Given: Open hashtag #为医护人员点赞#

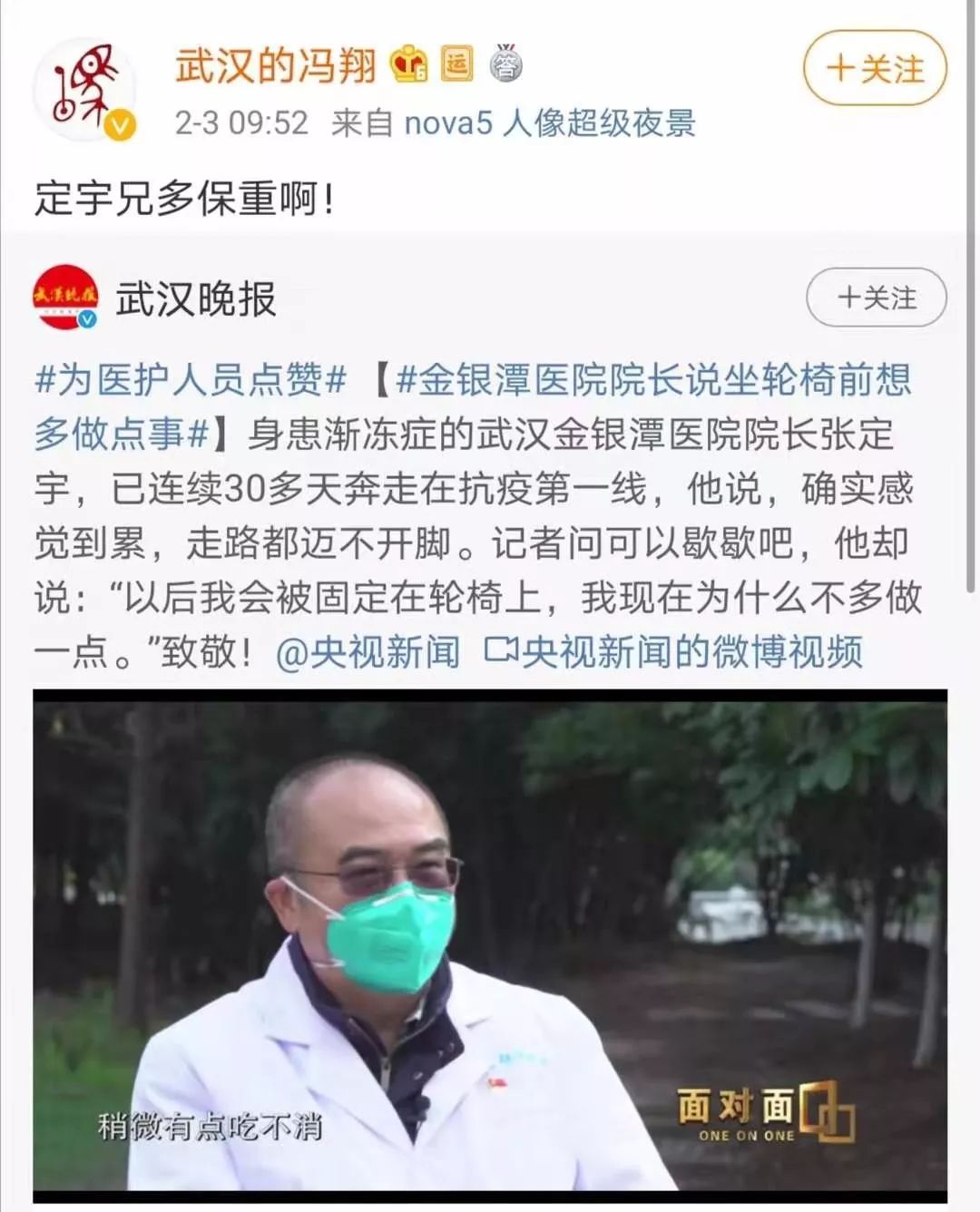Looking at the screenshot, I should [190, 379].
